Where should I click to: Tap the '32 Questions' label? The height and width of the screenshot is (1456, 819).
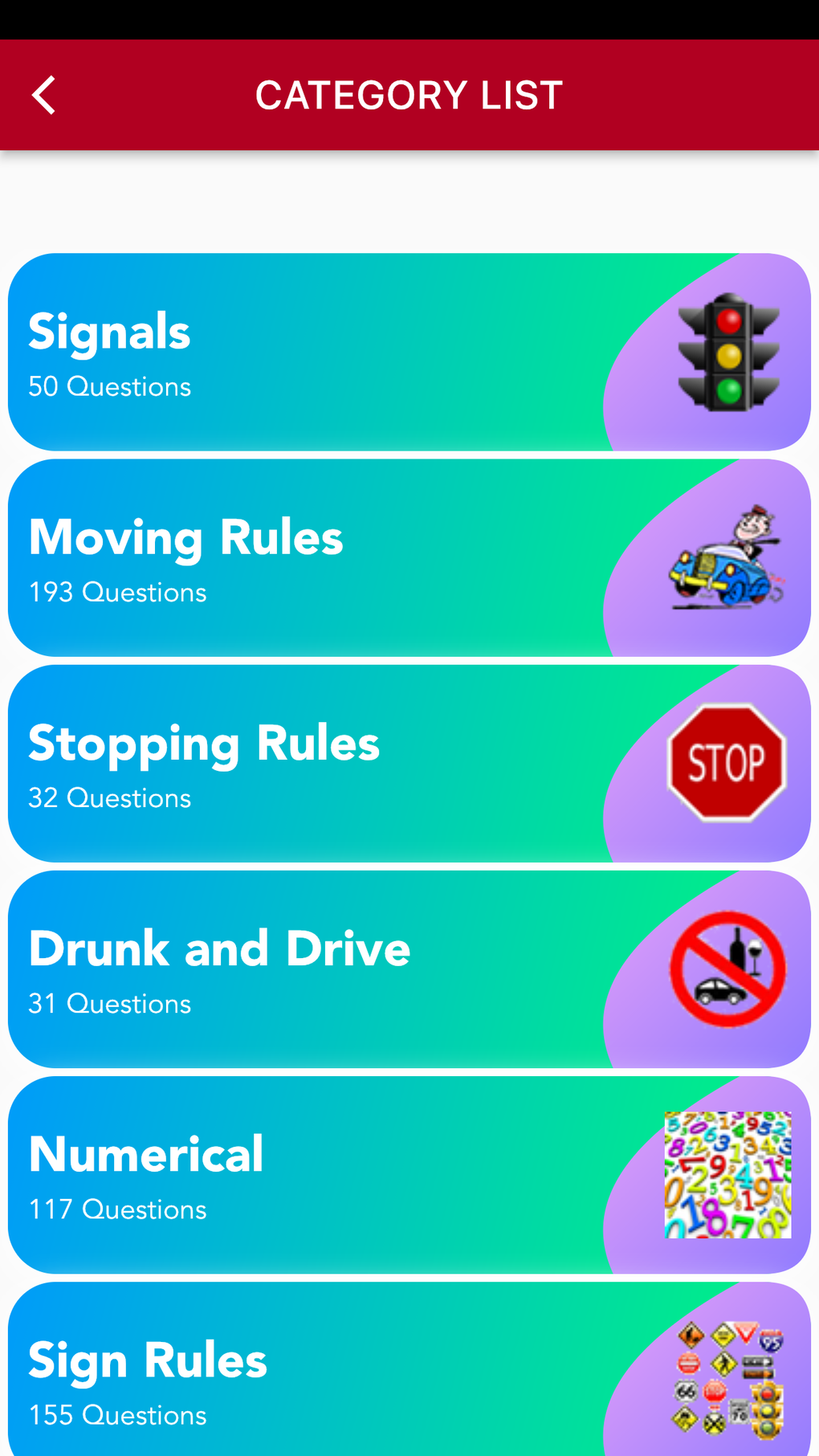pos(109,797)
